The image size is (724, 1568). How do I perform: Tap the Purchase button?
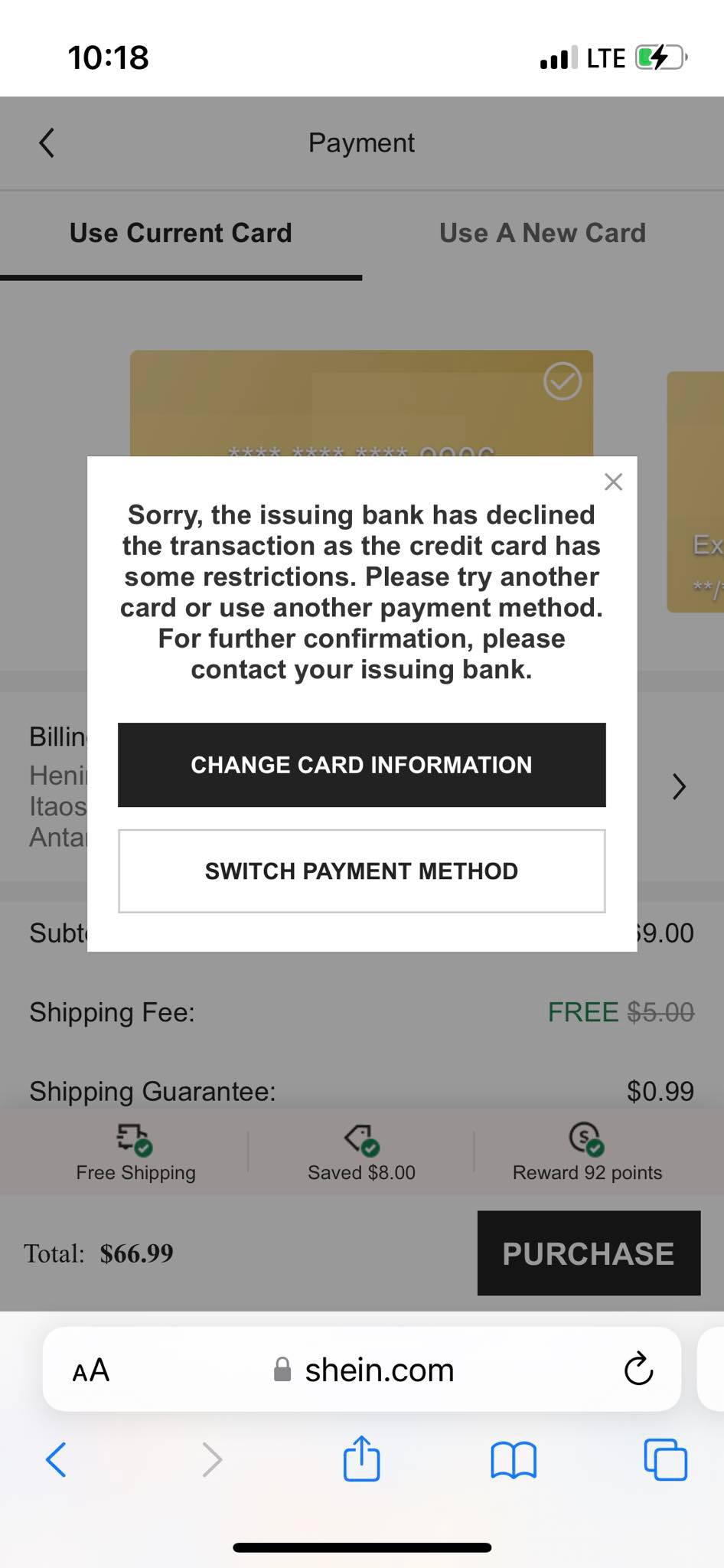588,1253
